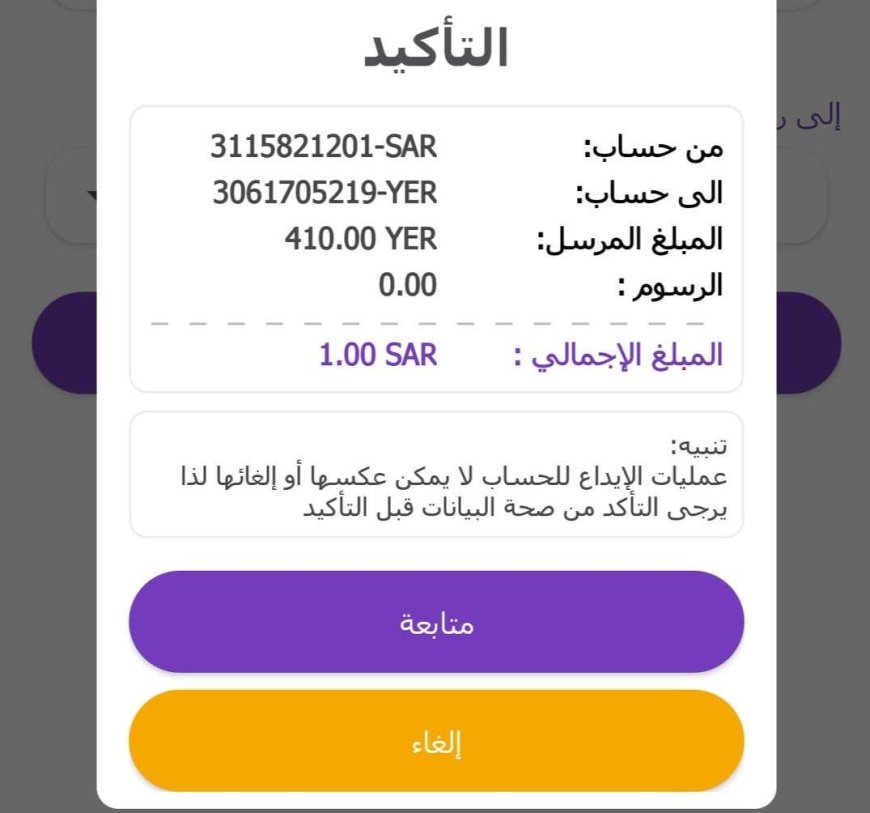Cancel the transfer with إلغاء button
Image resolution: width=870 pixels, height=813 pixels.
[x=436, y=741]
